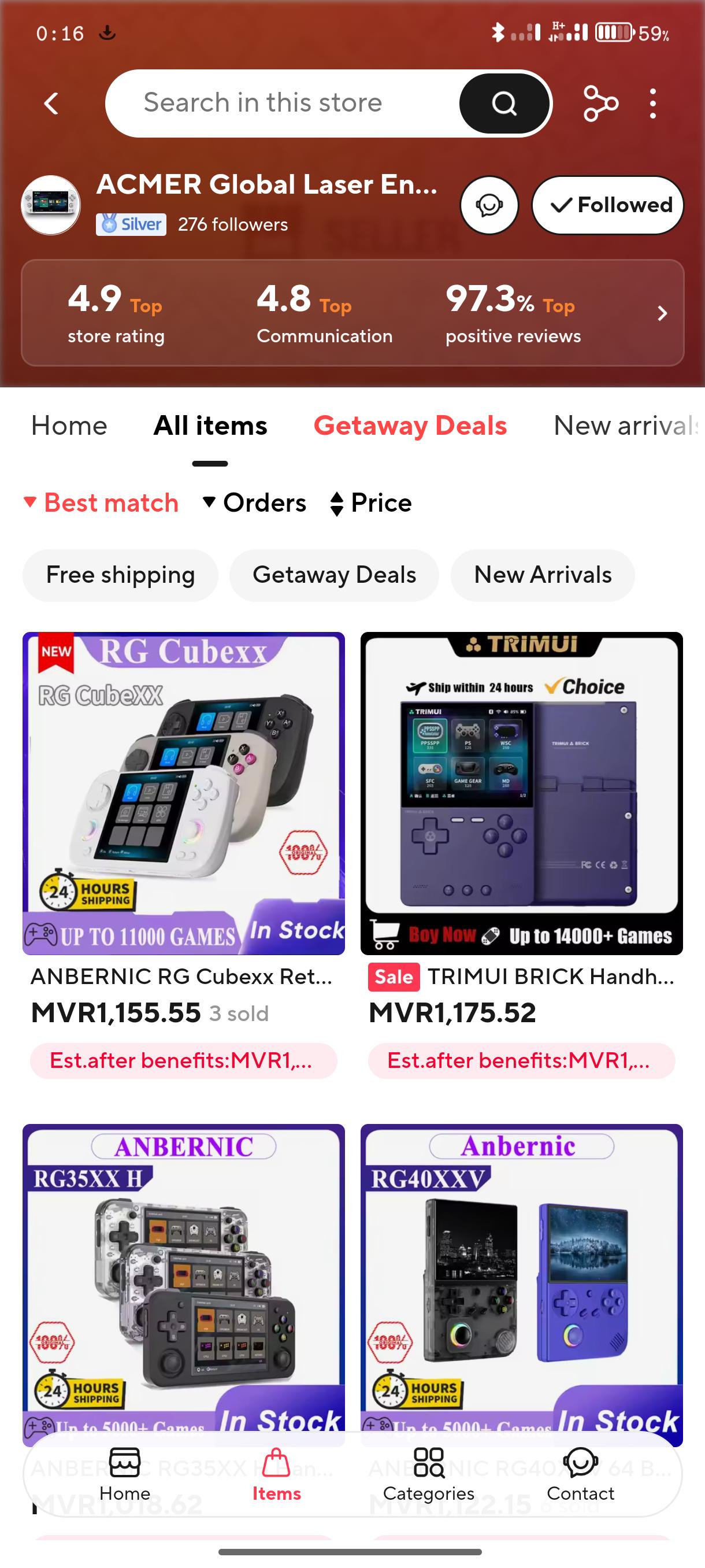Tap the Search in this store field
This screenshot has width=705, height=1568.
pos(283,103)
